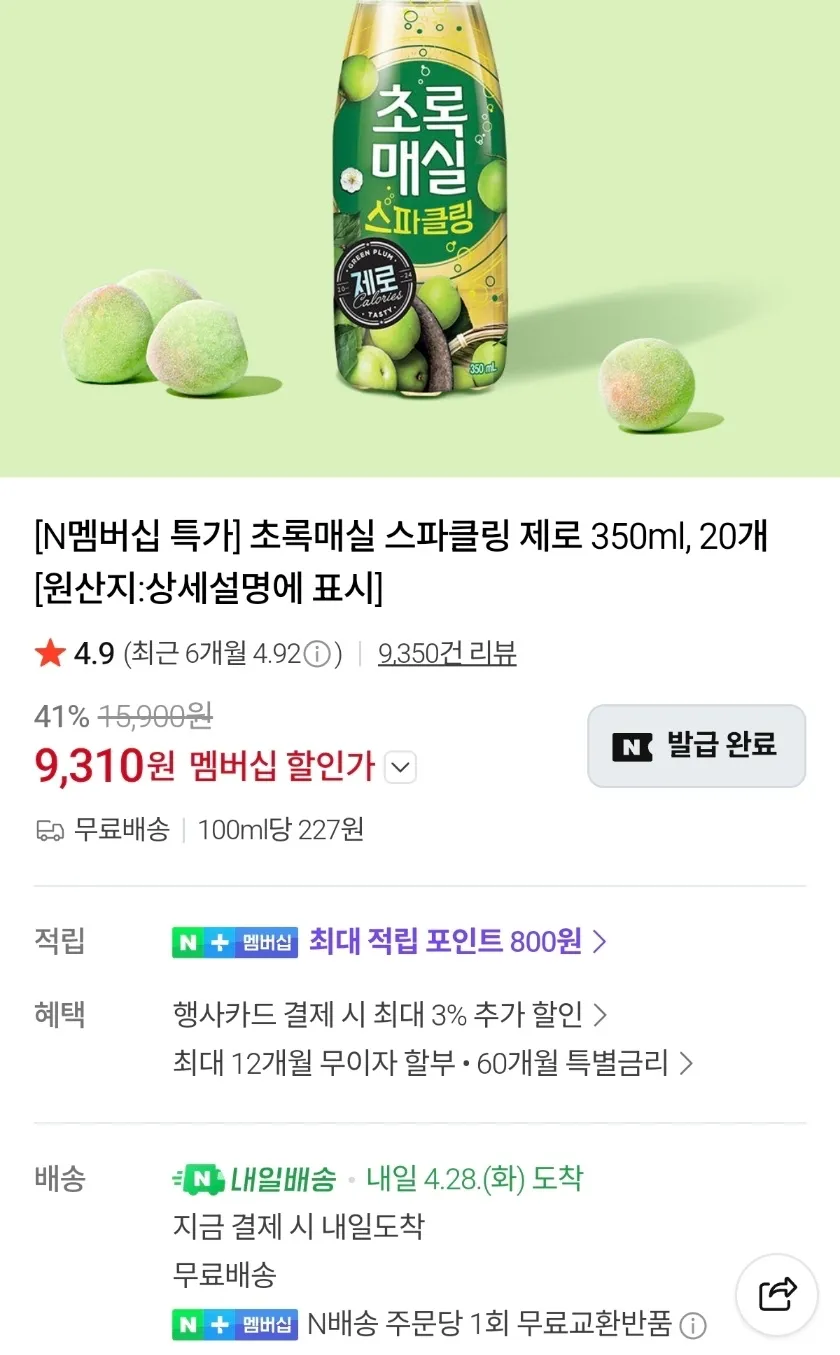Screen dimensions: 840x1355
Task: Share this product with the share button
Action: 777,1294
